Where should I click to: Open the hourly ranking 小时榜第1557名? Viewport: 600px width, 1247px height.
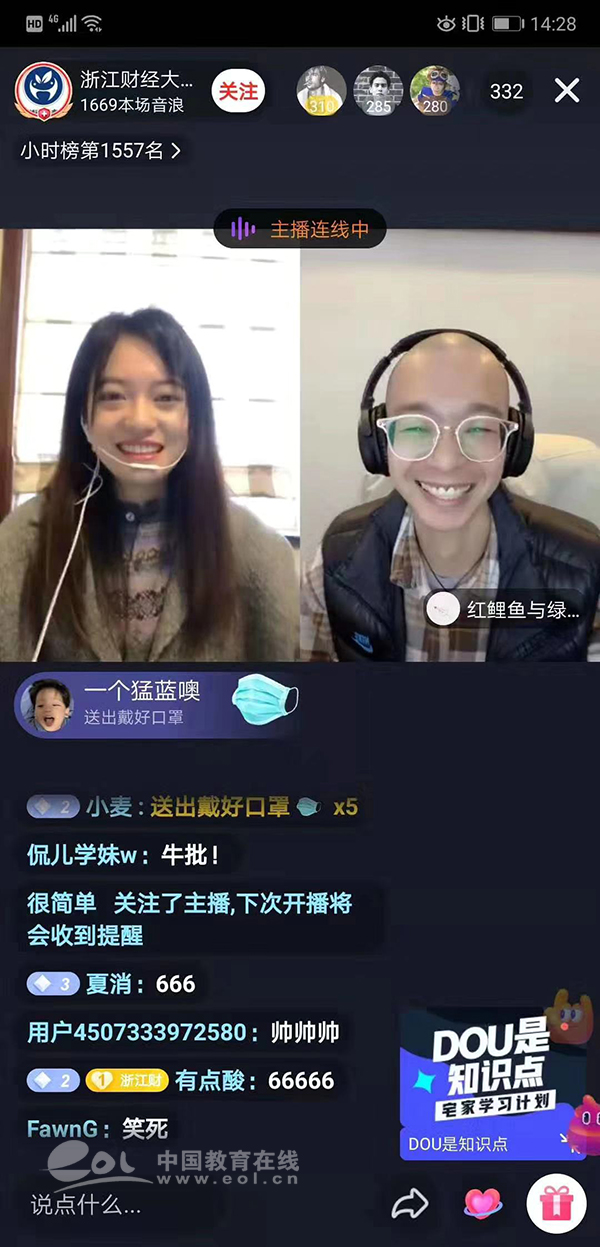[101, 151]
